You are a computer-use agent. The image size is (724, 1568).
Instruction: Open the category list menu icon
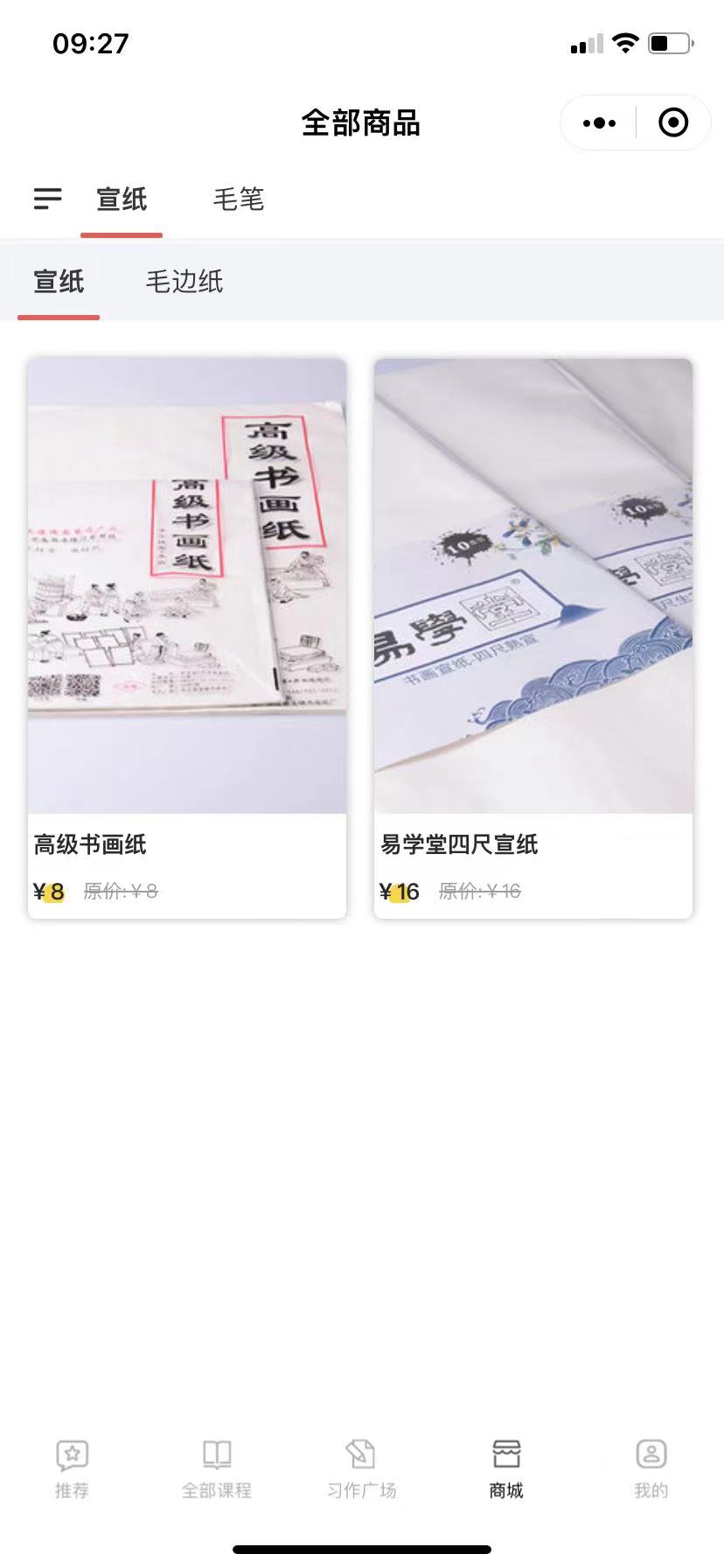click(48, 199)
